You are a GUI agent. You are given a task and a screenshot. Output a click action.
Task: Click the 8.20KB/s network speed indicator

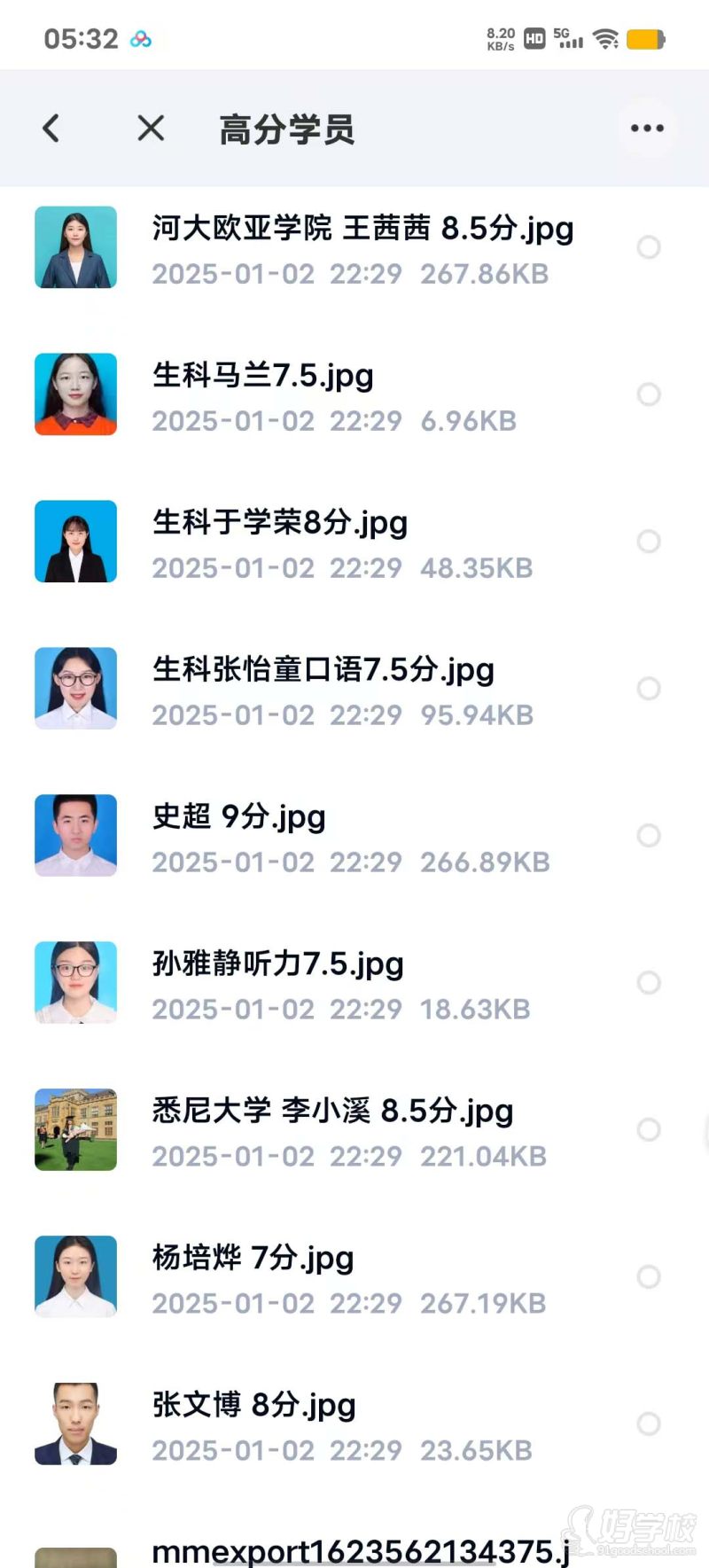[500, 38]
